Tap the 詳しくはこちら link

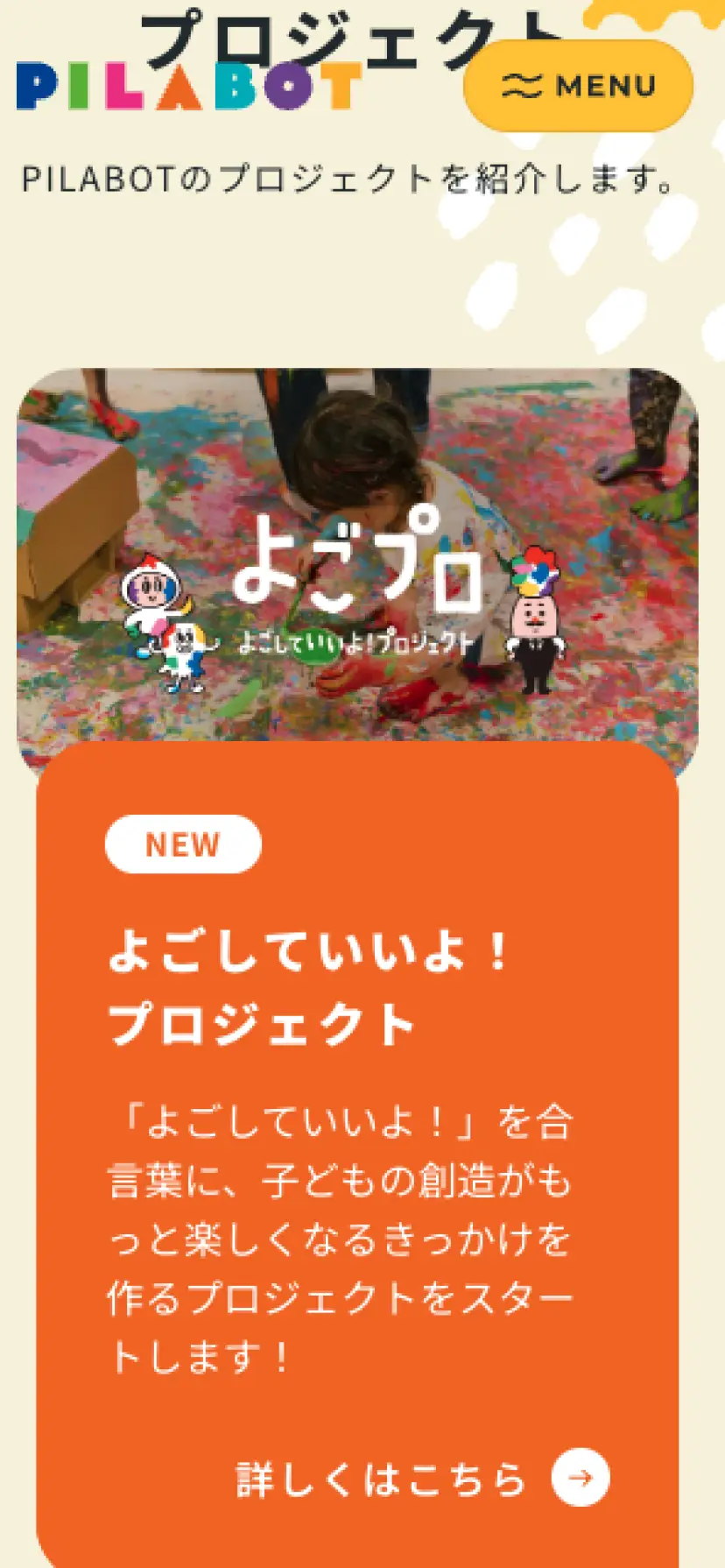422,1479
